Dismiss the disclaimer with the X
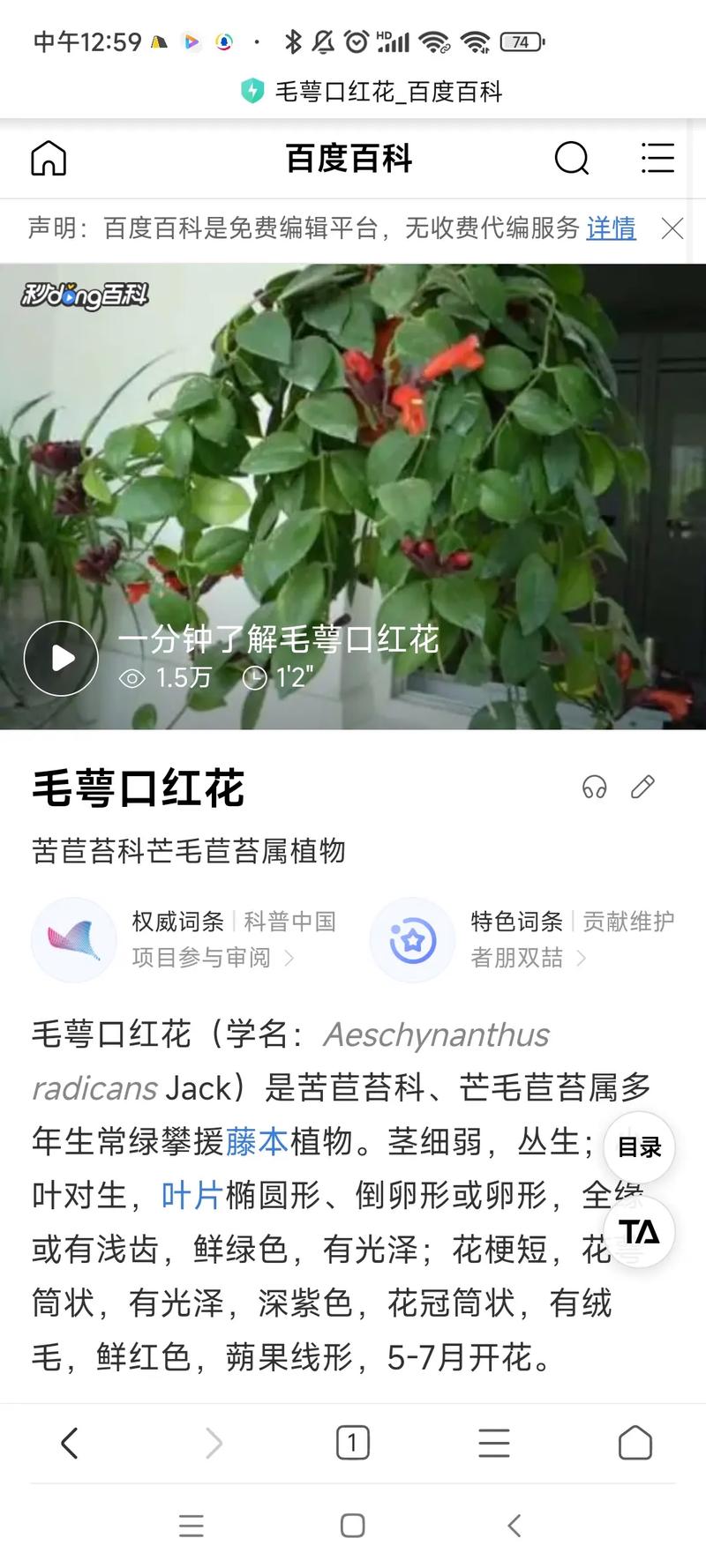 672,229
